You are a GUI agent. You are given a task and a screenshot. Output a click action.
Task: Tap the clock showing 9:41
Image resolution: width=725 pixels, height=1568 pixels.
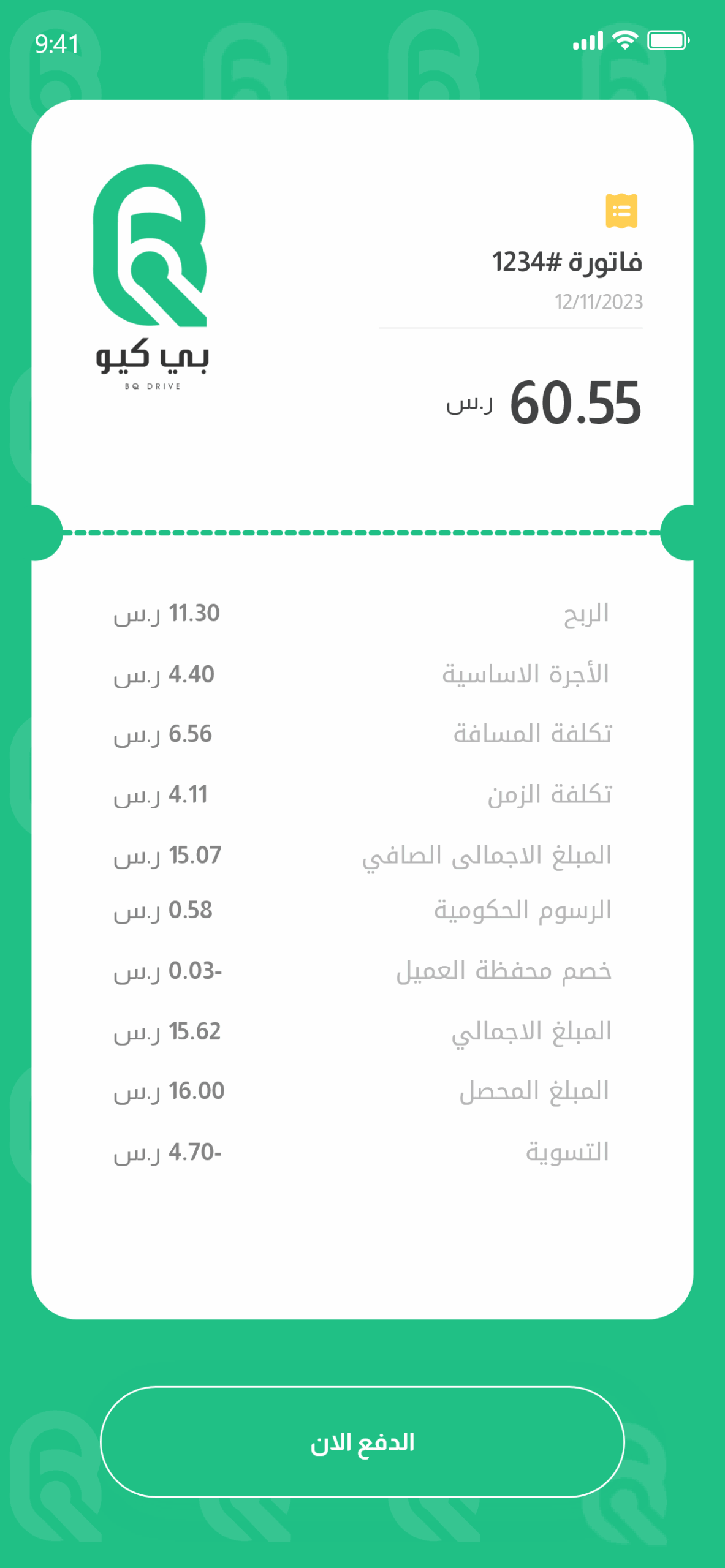[x=58, y=43]
